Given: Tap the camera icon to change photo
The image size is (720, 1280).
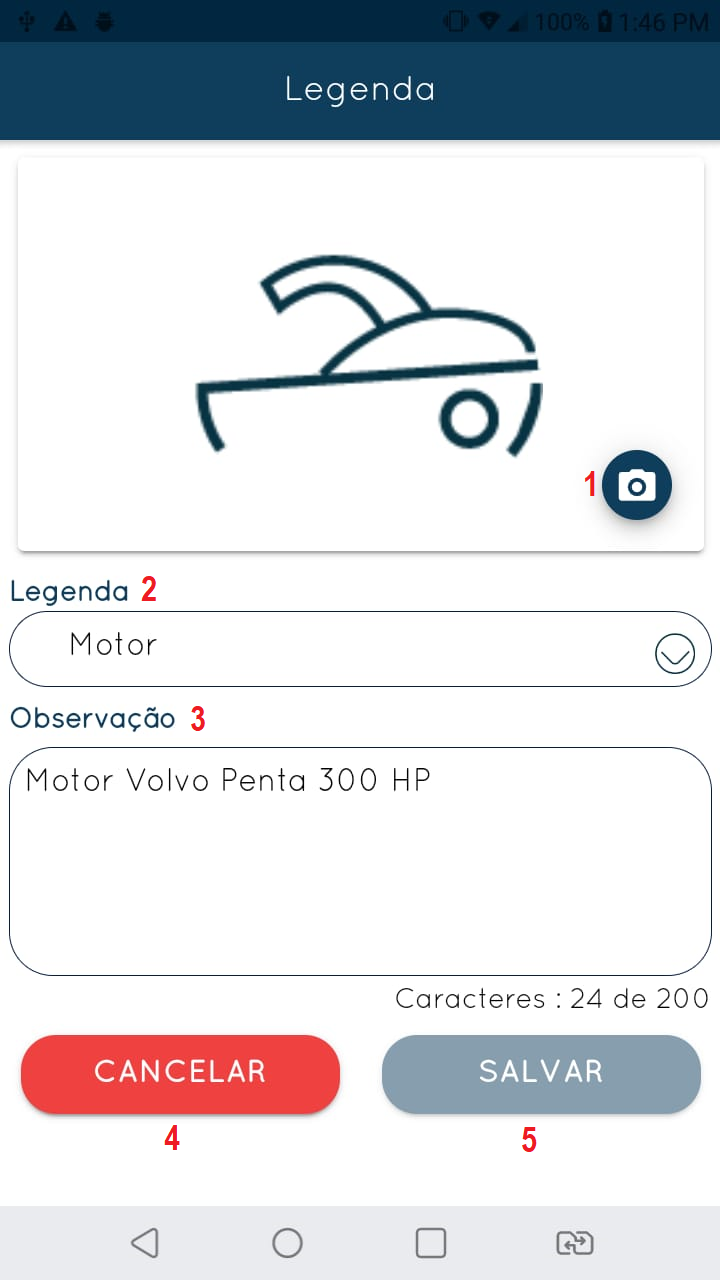Looking at the screenshot, I should (x=636, y=484).
